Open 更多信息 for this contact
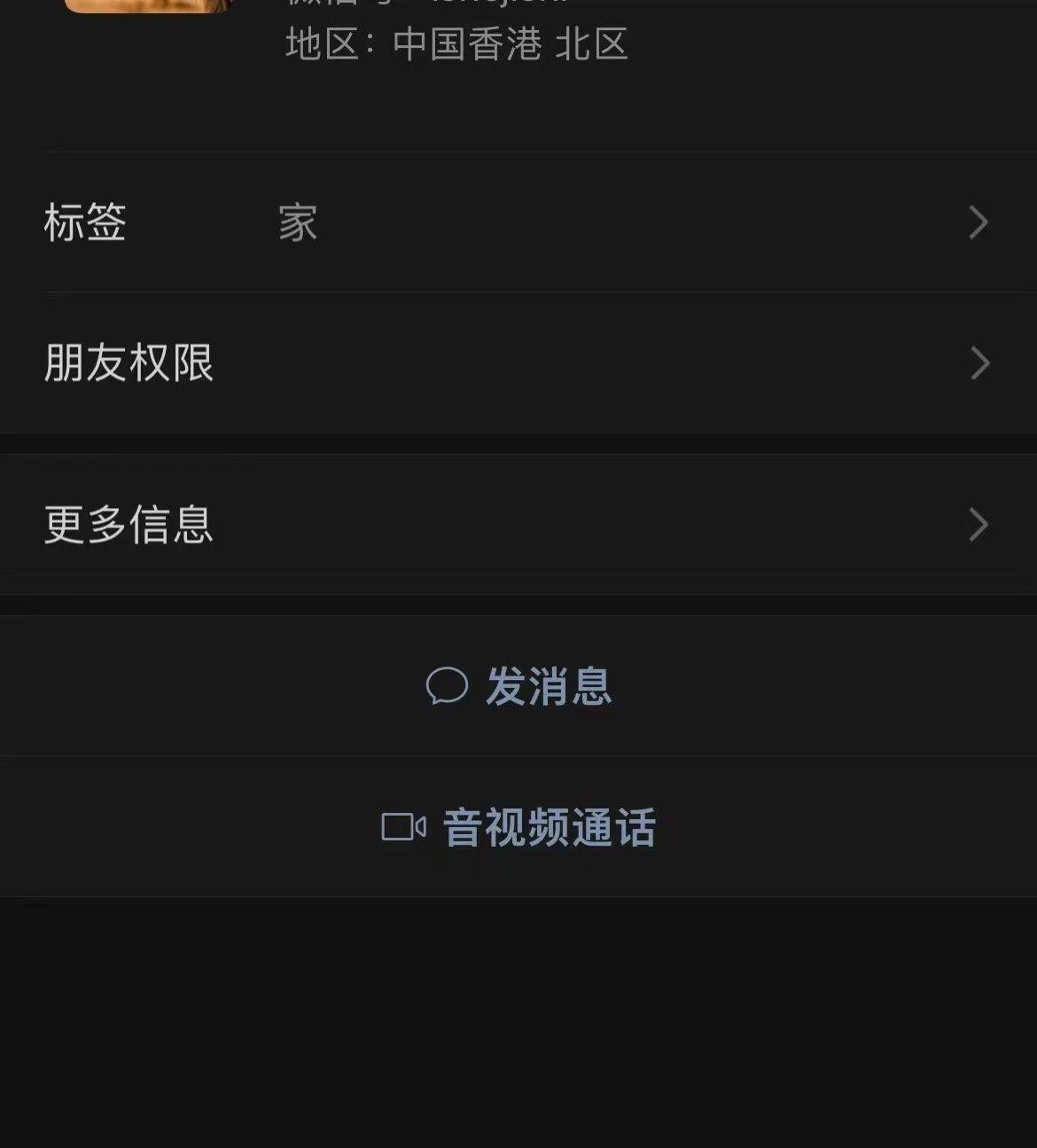 click(518, 525)
